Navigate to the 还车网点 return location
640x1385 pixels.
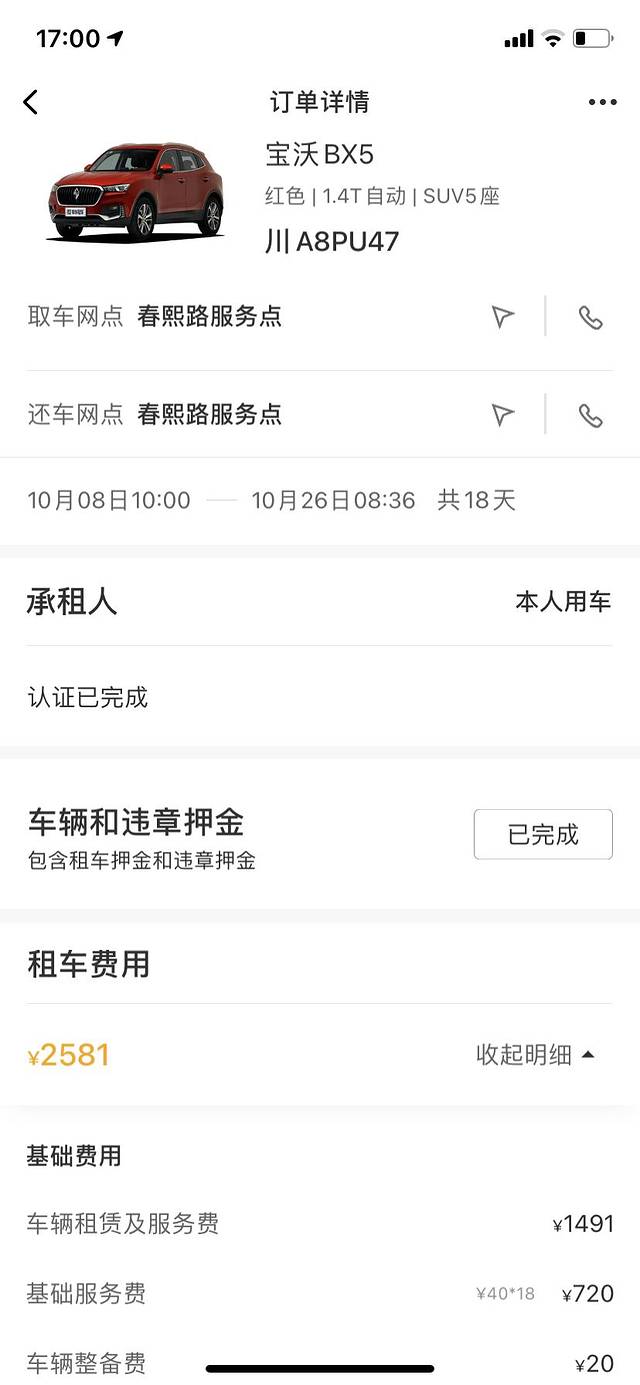tap(503, 415)
